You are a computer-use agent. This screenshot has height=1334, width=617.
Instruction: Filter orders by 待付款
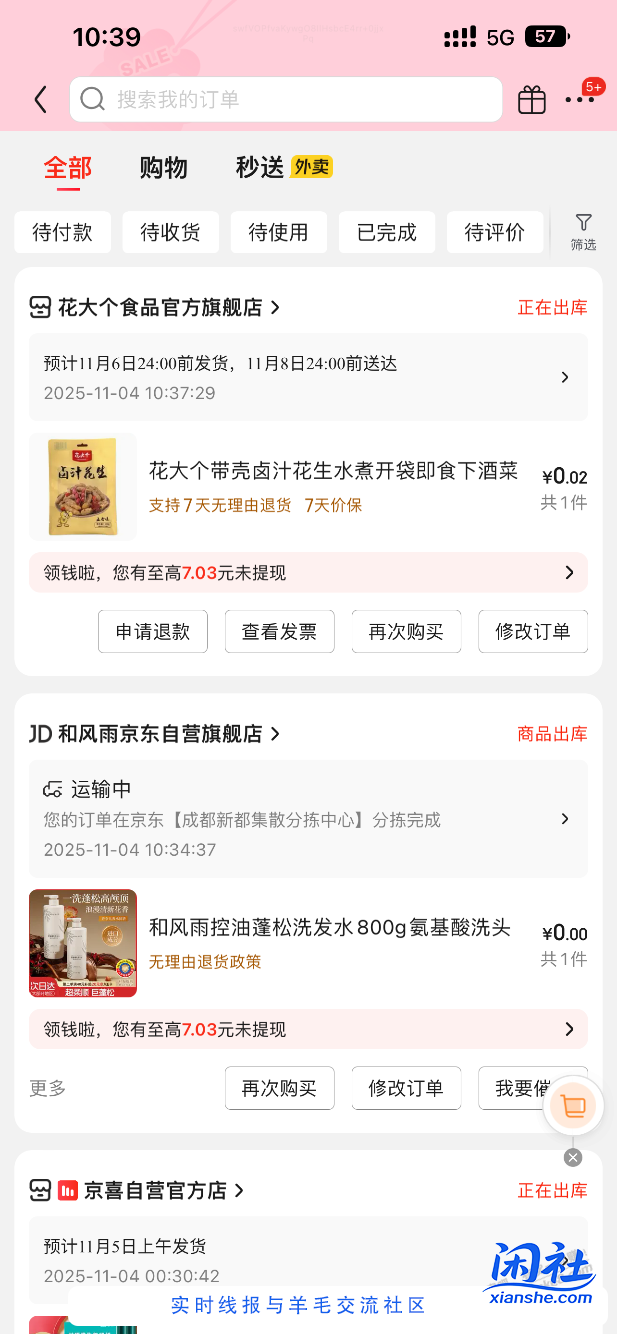click(62, 232)
